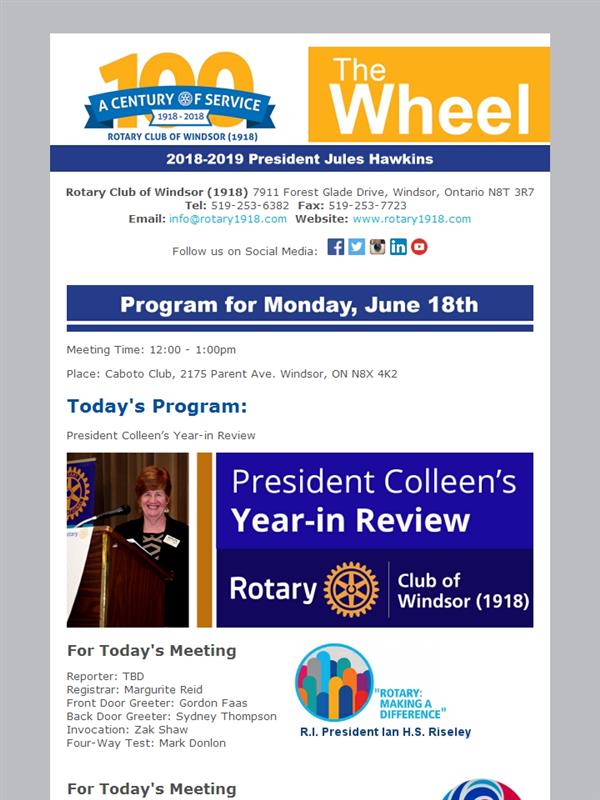Go to the LinkedIn page icon
Image resolution: width=600 pixels, height=800 pixels.
[398, 247]
